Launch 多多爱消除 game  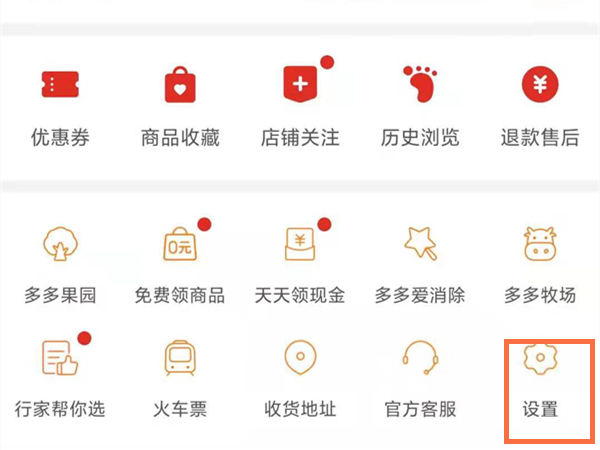420,263
